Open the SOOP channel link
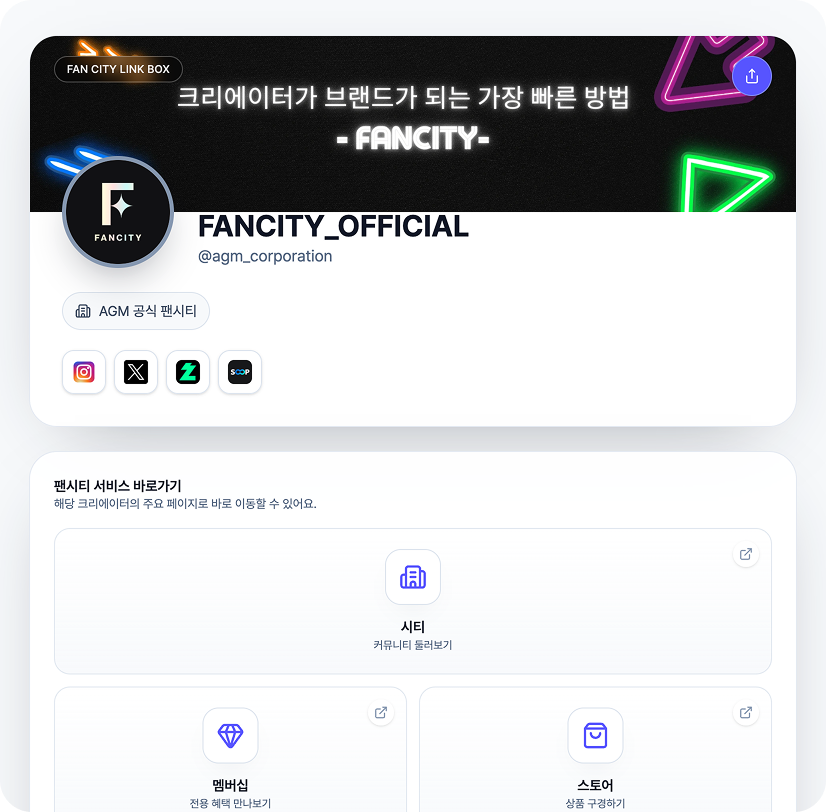Image resolution: width=826 pixels, height=812 pixels. point(240,372)
